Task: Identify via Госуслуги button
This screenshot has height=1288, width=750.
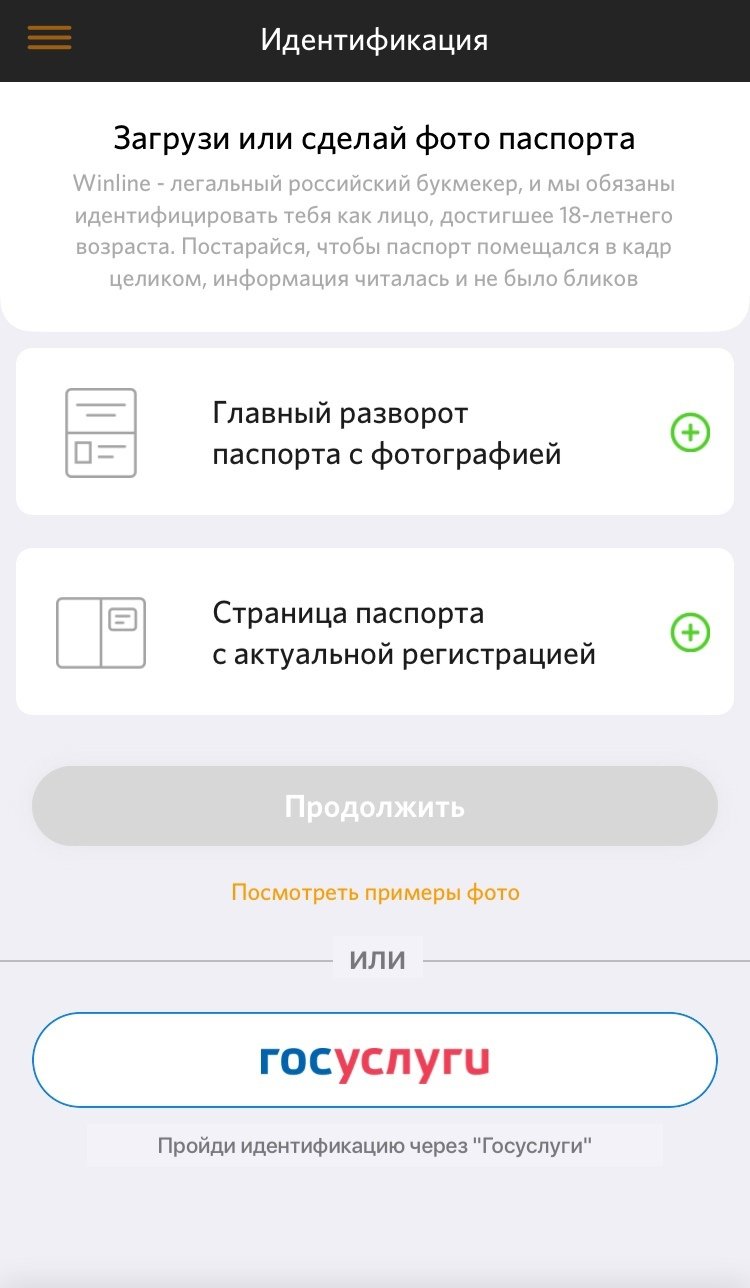Action: click(375, 1060)
